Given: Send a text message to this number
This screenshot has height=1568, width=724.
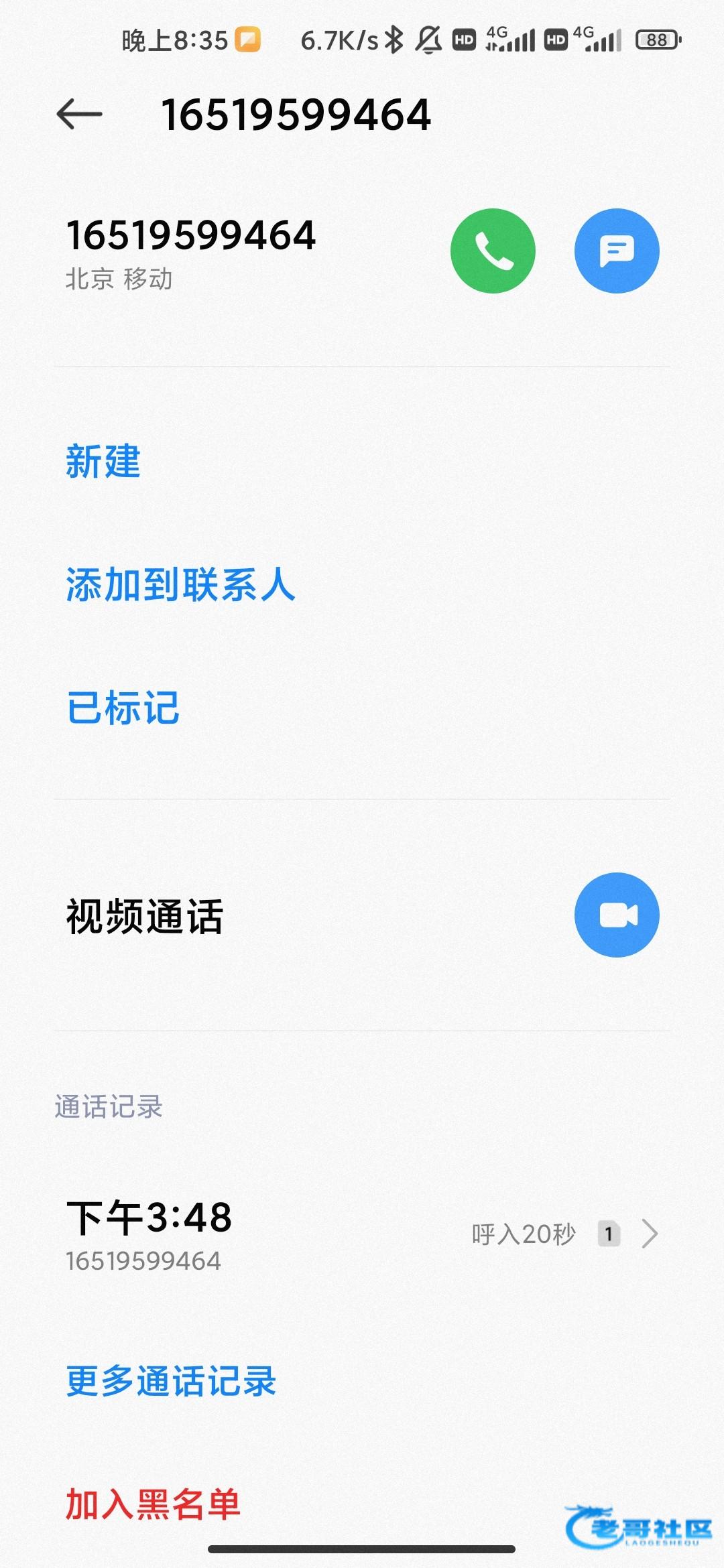Looking at the screenshot, I should coord(616,251).
